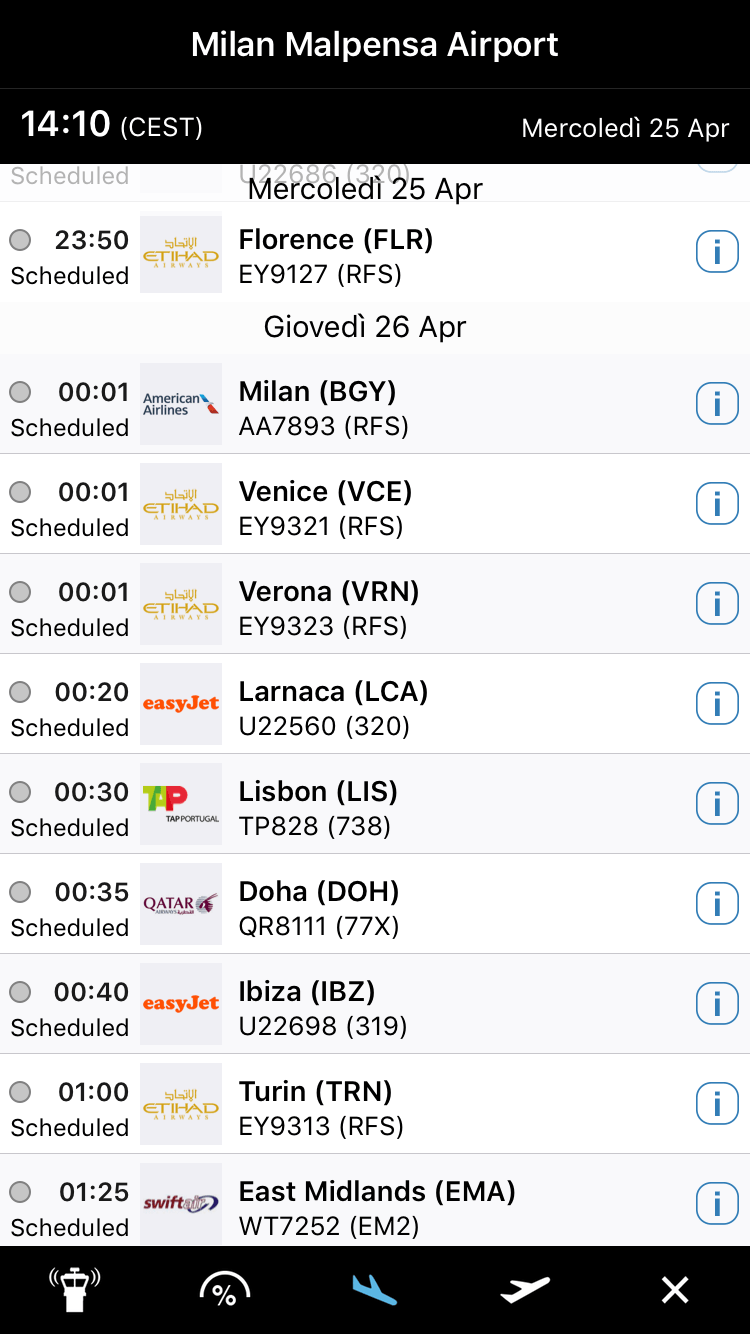Open info for Florence EY9127 flight
This screenshot has height=1334, width=750.
pos(716,253)
